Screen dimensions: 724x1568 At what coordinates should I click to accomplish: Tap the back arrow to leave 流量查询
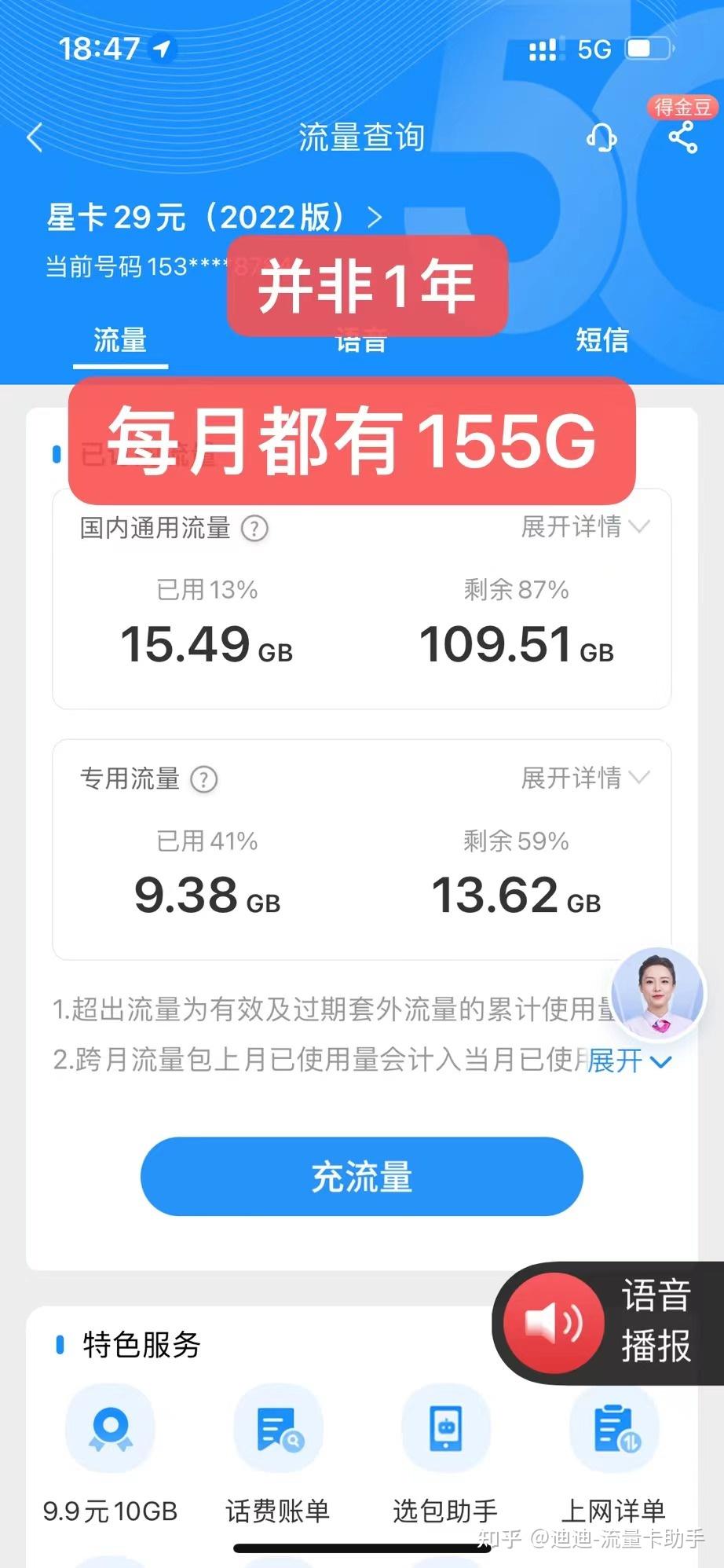tap(35, 137)
